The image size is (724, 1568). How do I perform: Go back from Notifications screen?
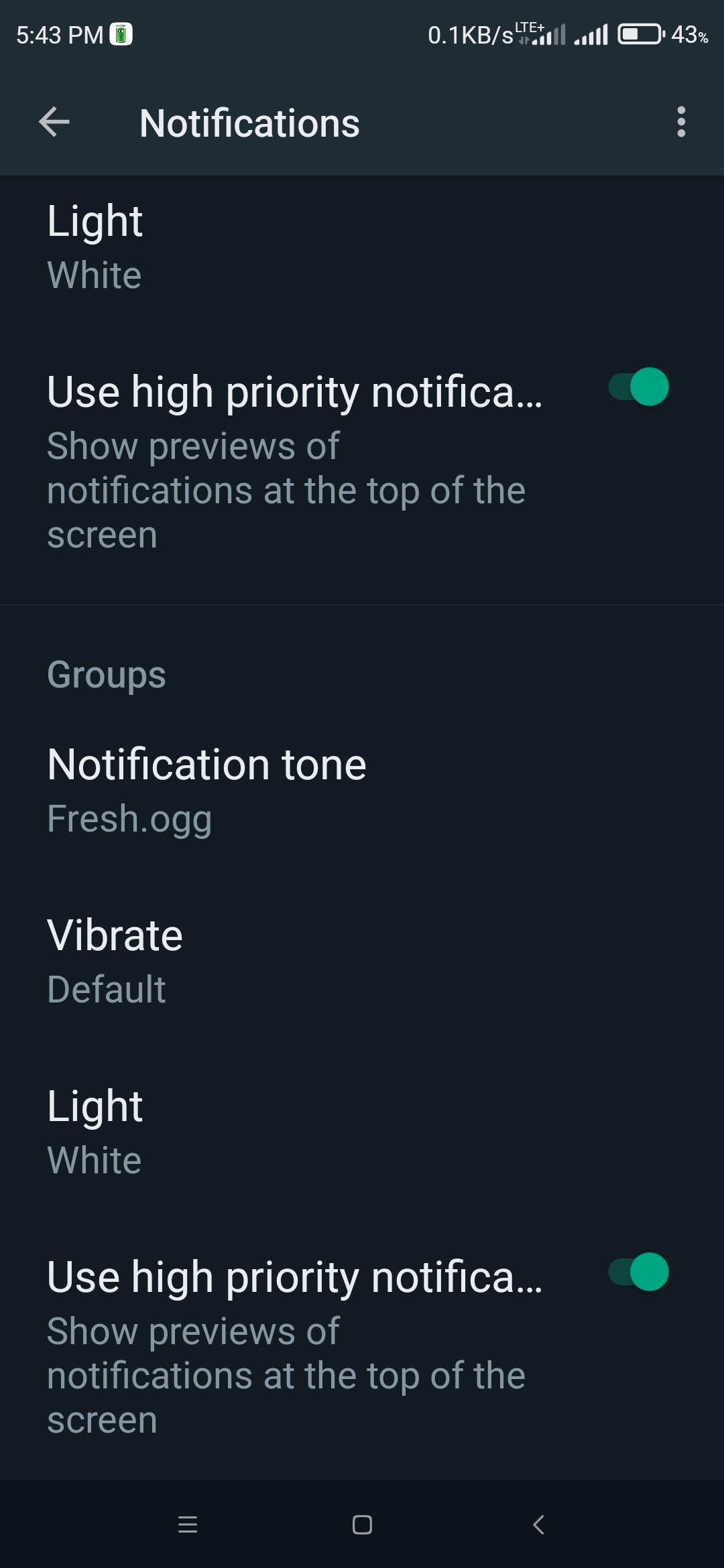pyautogui.click(x=54, y=122)
